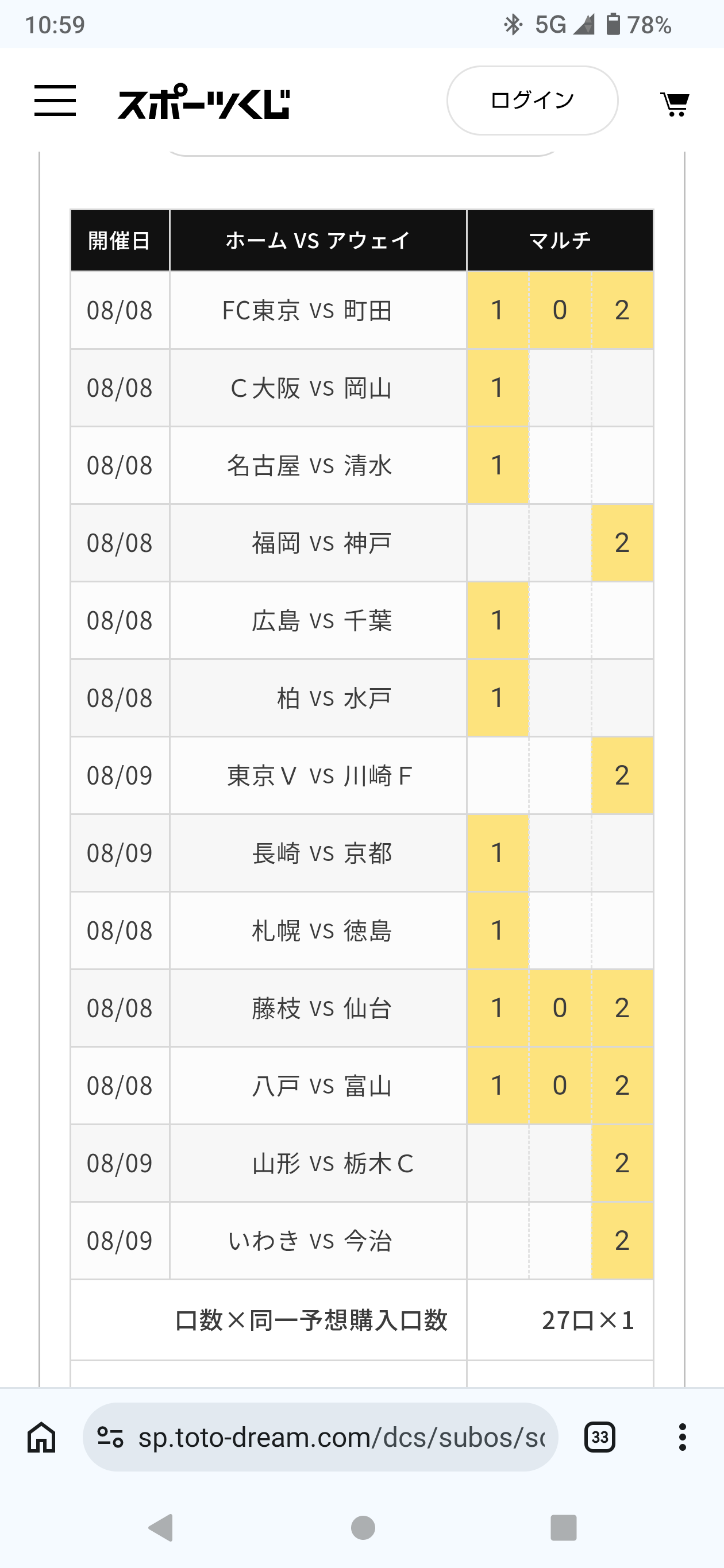The height and width of the screenshot is (1568, 724).
Task: Open the browser overflow menu
Action: 683,1437
